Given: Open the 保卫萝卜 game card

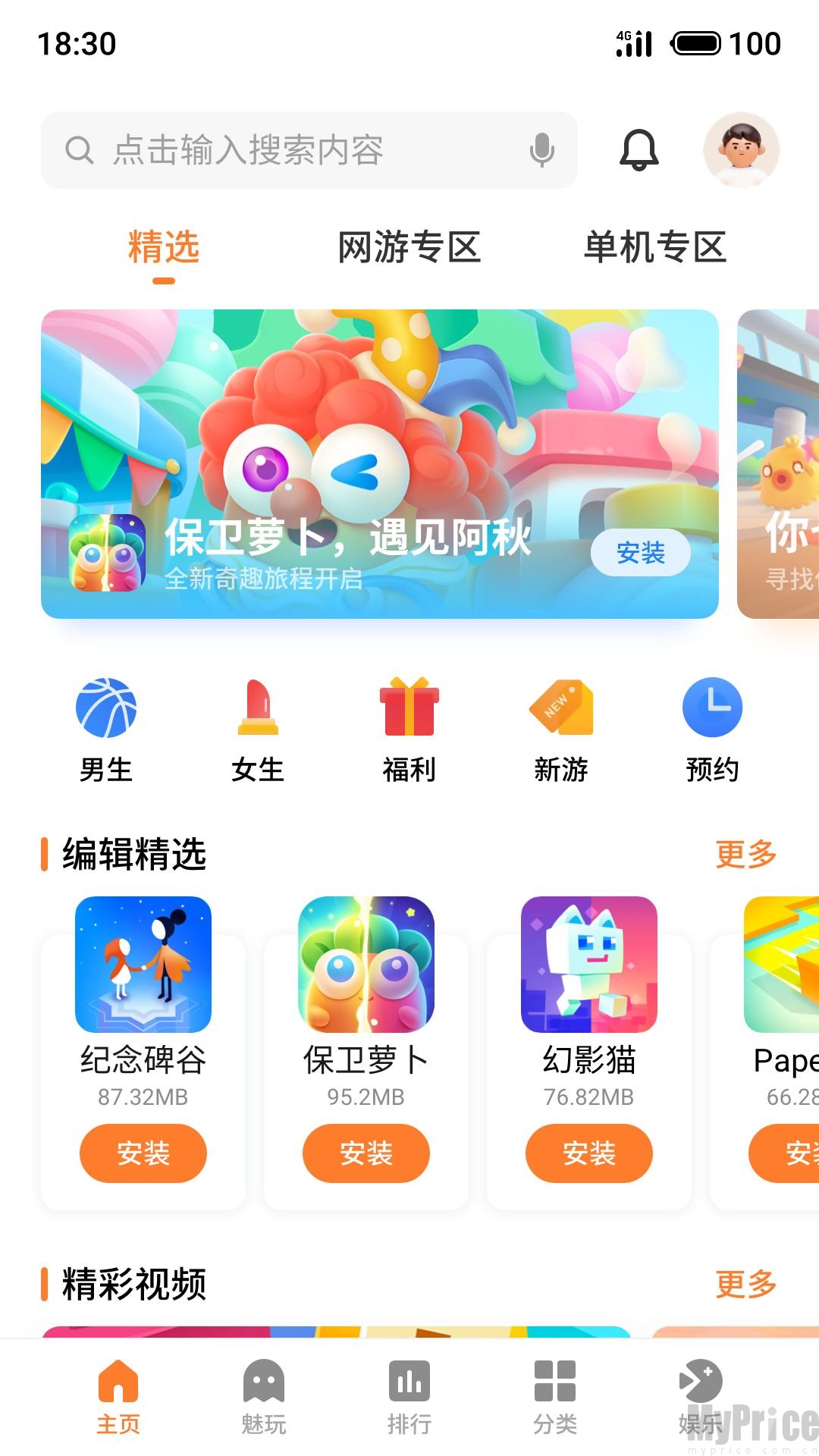Looking at the screenshot, I should (366, 986).
